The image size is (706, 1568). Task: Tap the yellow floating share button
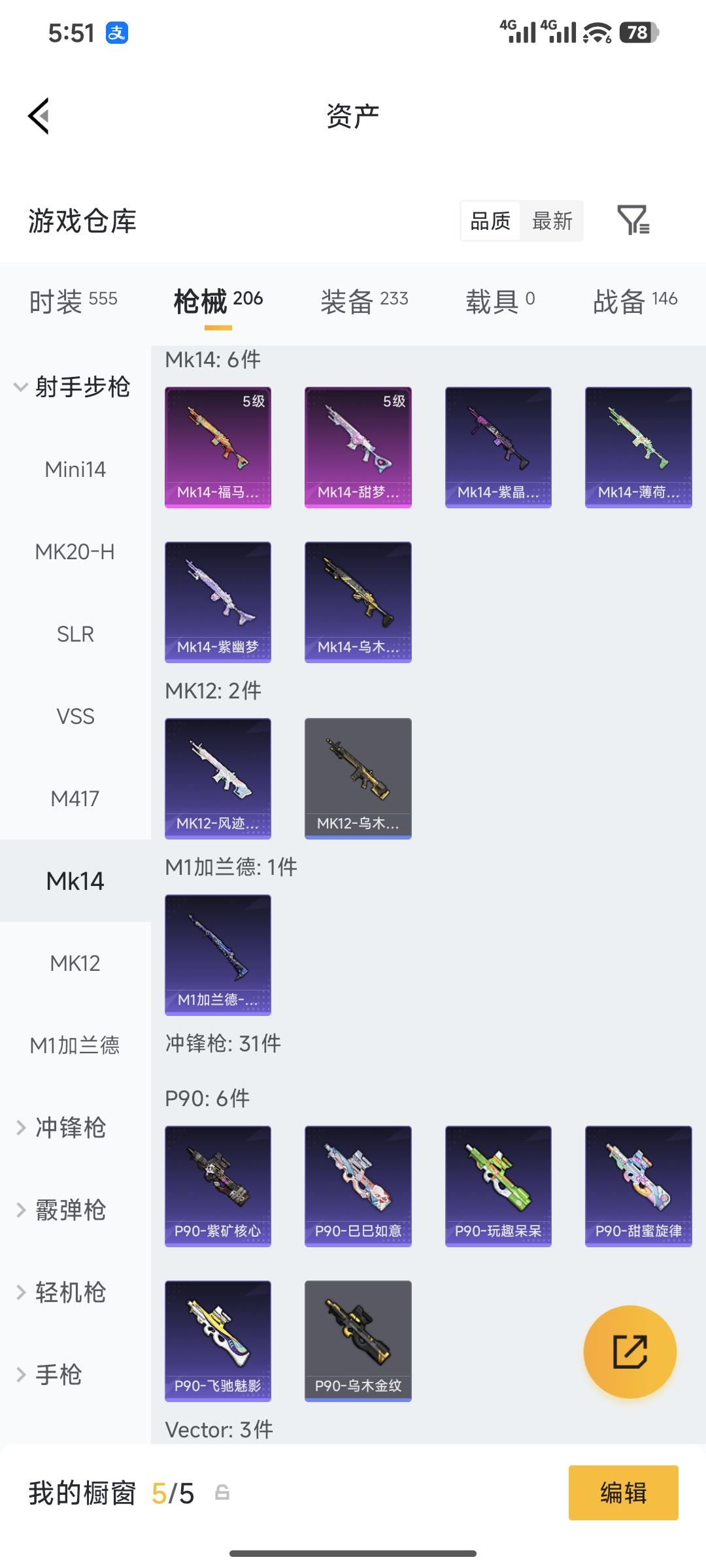(630, 1352)
